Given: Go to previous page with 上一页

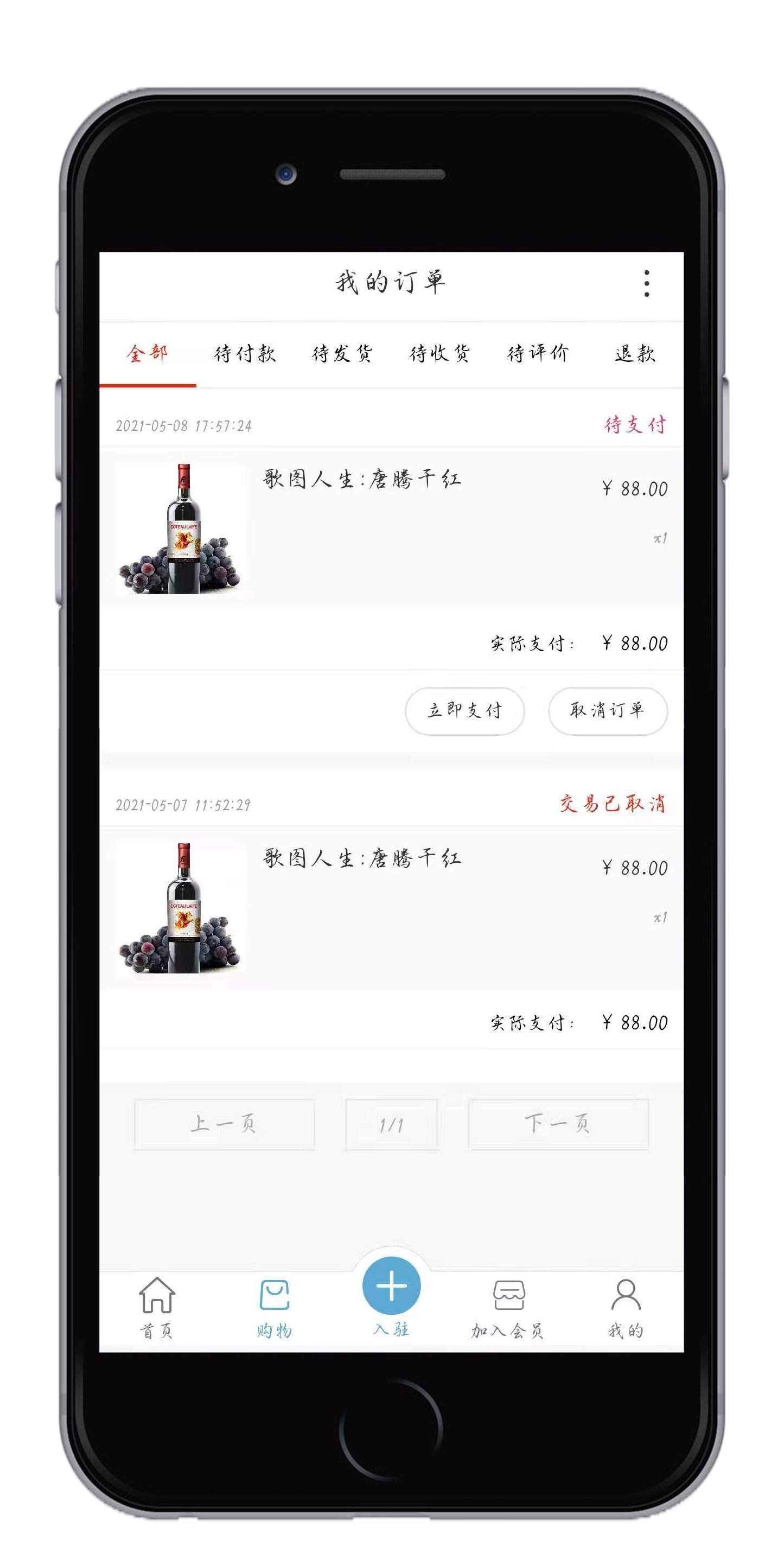Looking at the screenshot, I should click(x=225, y=1124).
